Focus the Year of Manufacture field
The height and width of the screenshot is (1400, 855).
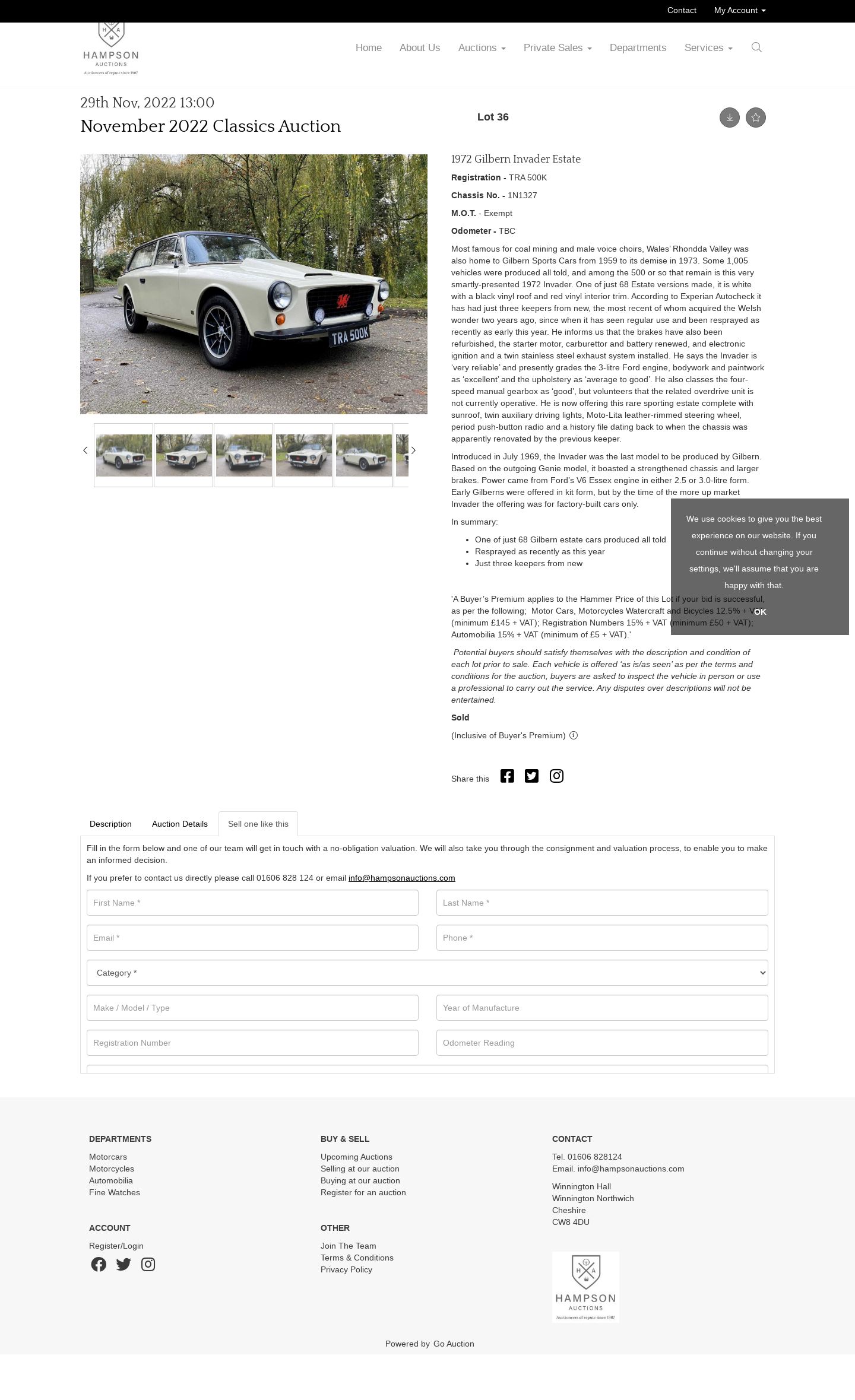click(602, 1008)
